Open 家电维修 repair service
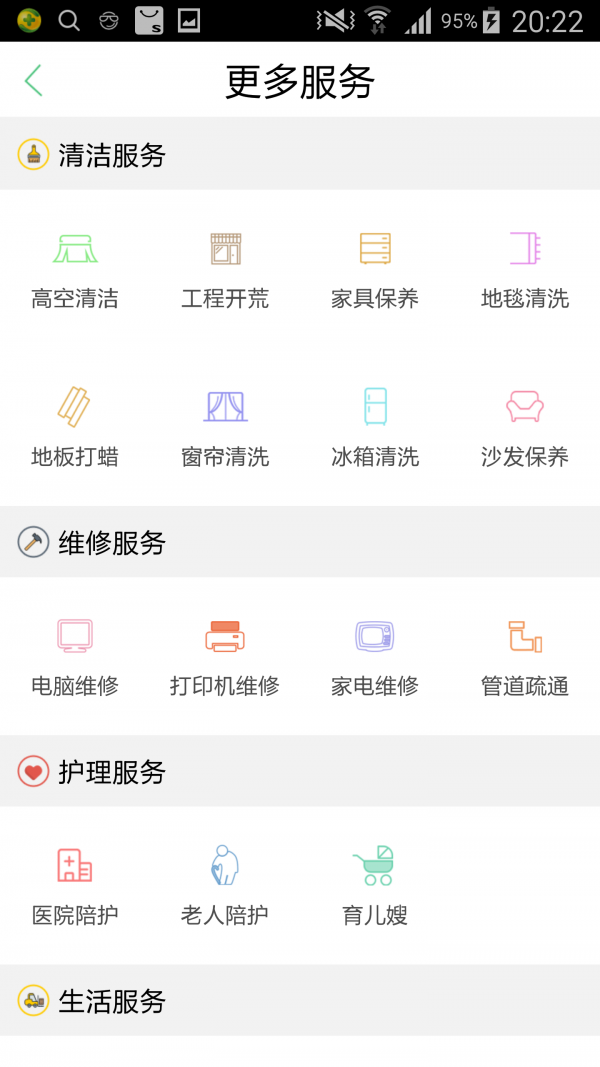 [x=375, y=657]
